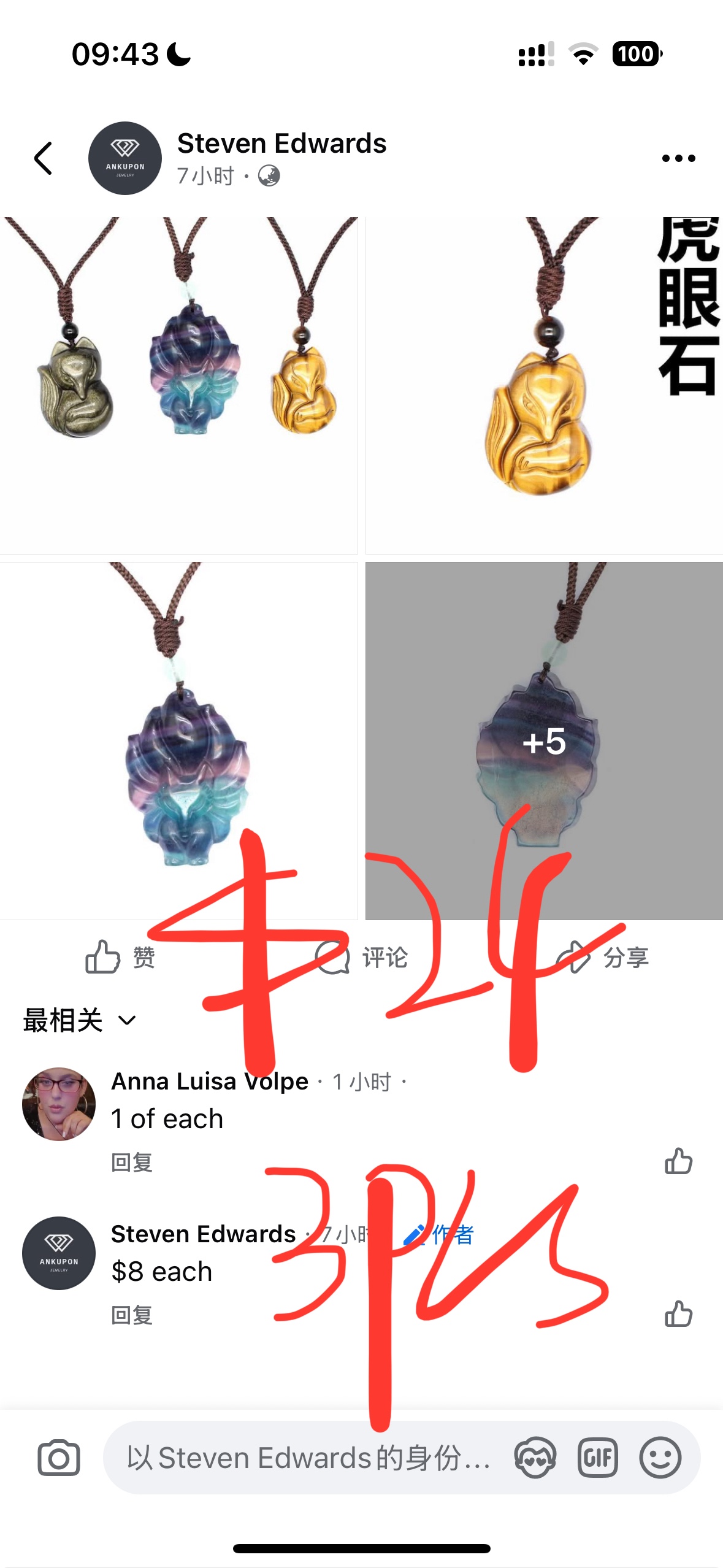Click the globe privacy icon under Steven Edwards
The width and height of the screenshot is (723, 1568).
(x=269, y=176)
